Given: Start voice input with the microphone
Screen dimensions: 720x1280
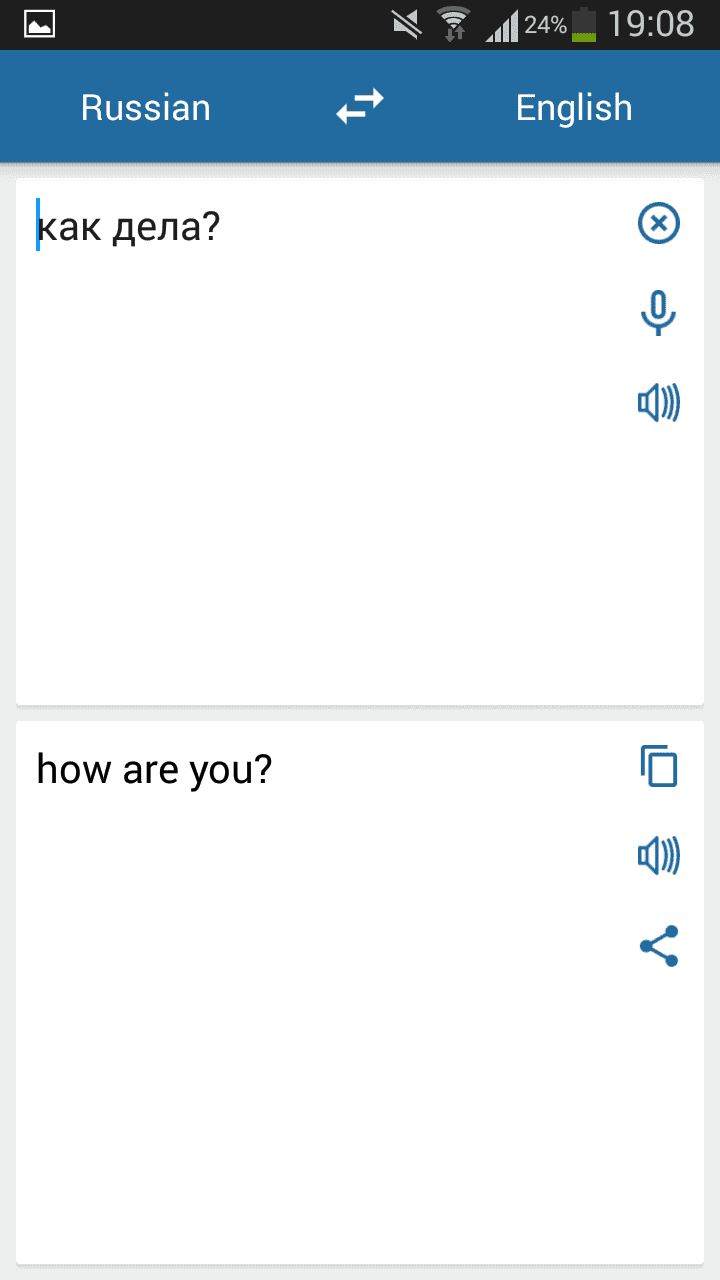Looking at the screenshot, I should pos(658,313).
